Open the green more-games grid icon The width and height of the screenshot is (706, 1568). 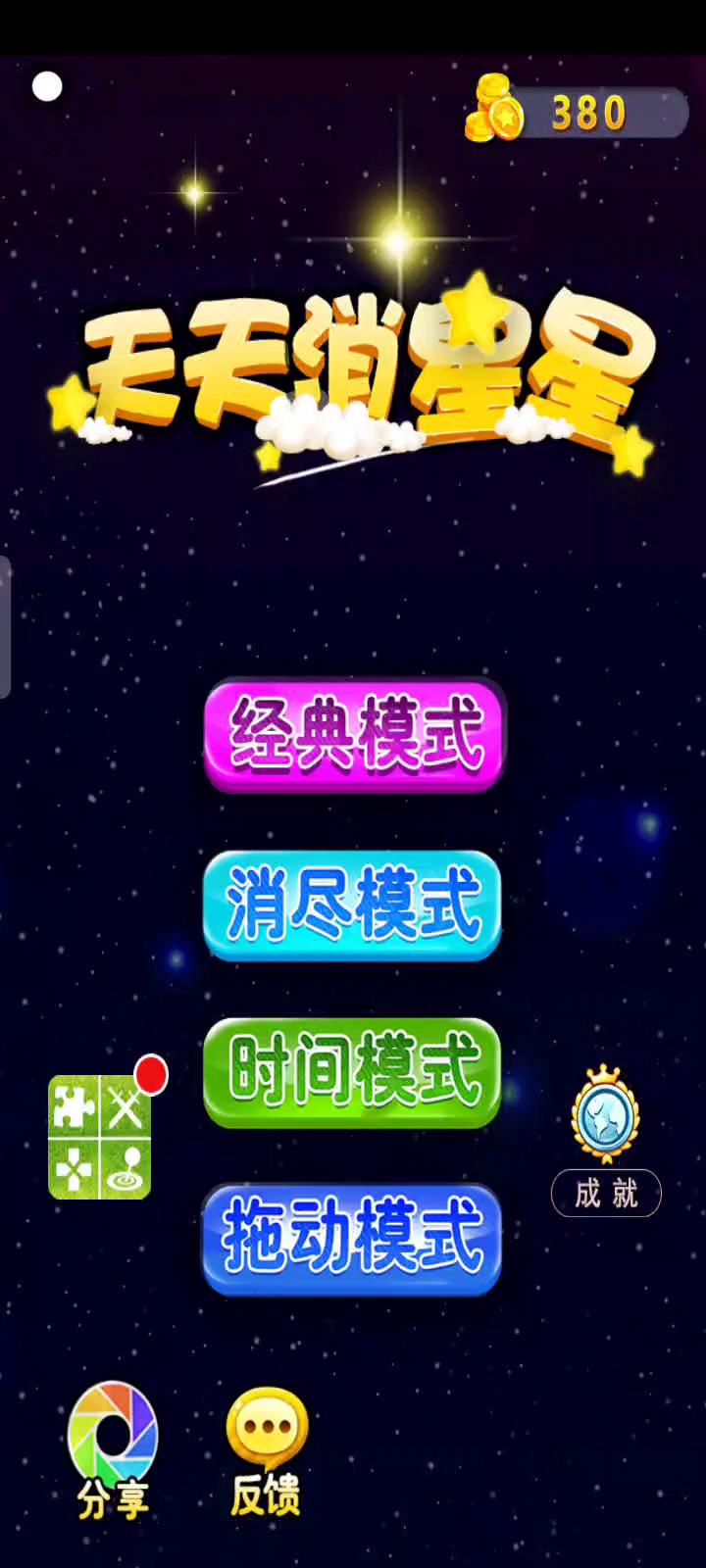(x=100, y=1137)
